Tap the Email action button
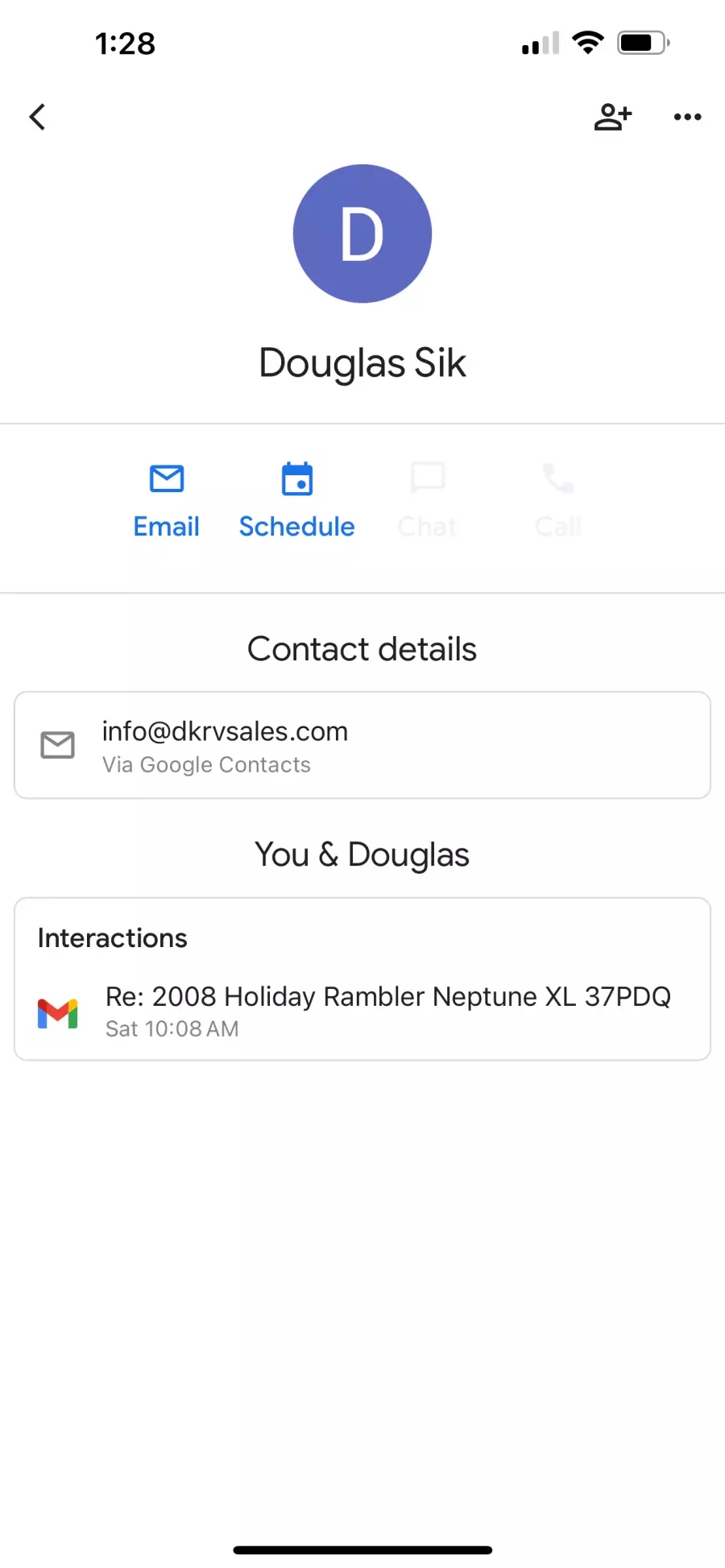Viewport: 725px width, 1568px height. pyautogui.click(x=167, y=501)
